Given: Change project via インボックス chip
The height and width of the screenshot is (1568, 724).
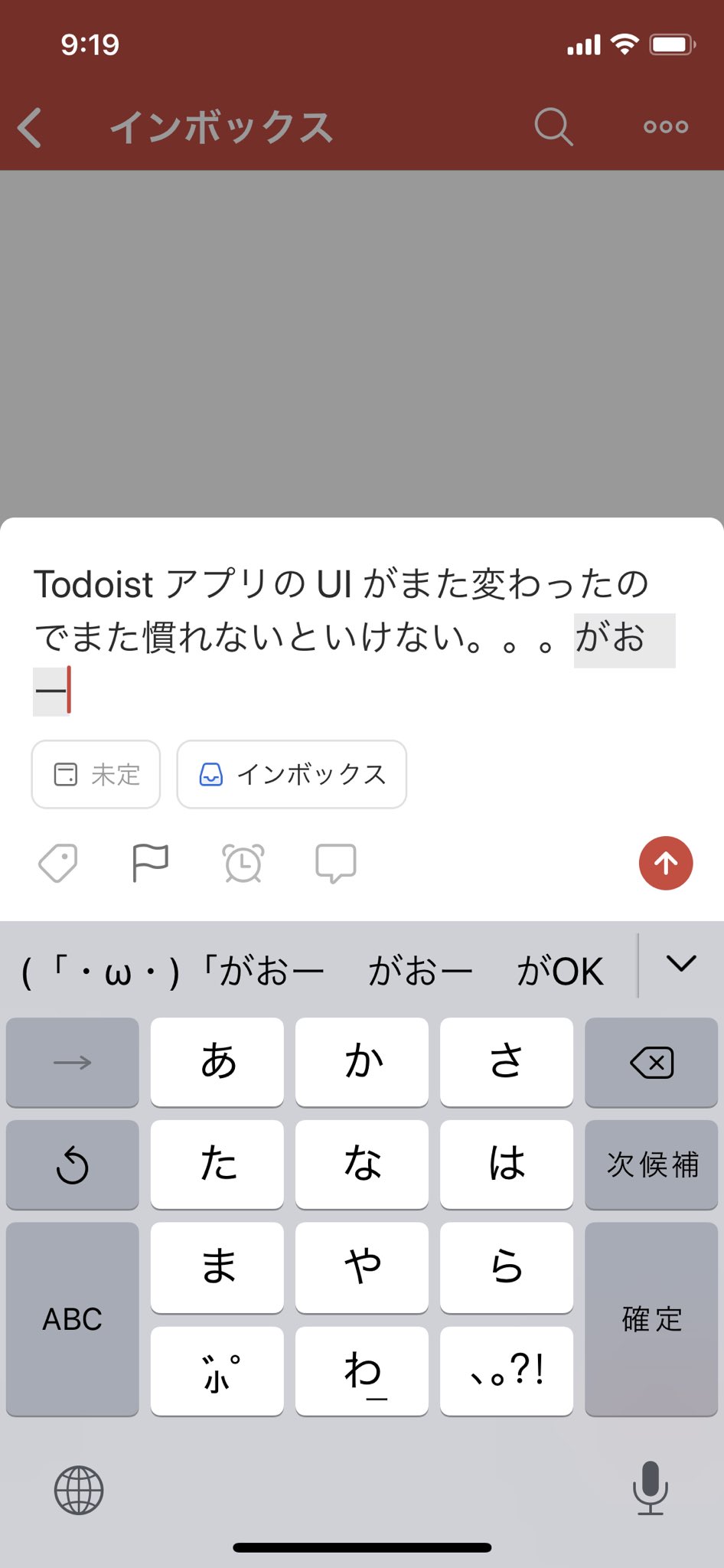Looking at the screenshot, I should pyautogui.click(x=292, y=775).
